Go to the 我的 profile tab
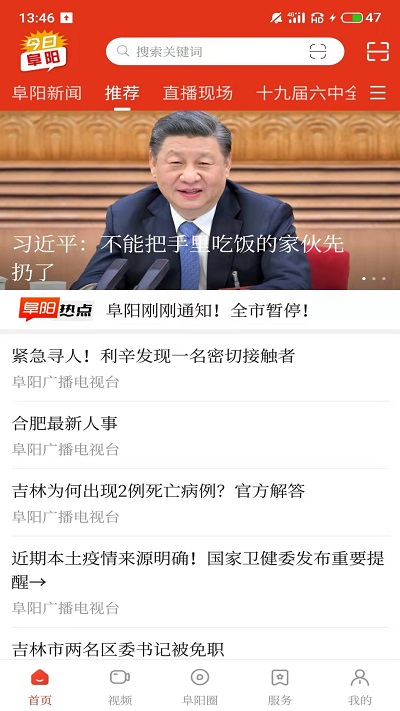 (360, 687)
